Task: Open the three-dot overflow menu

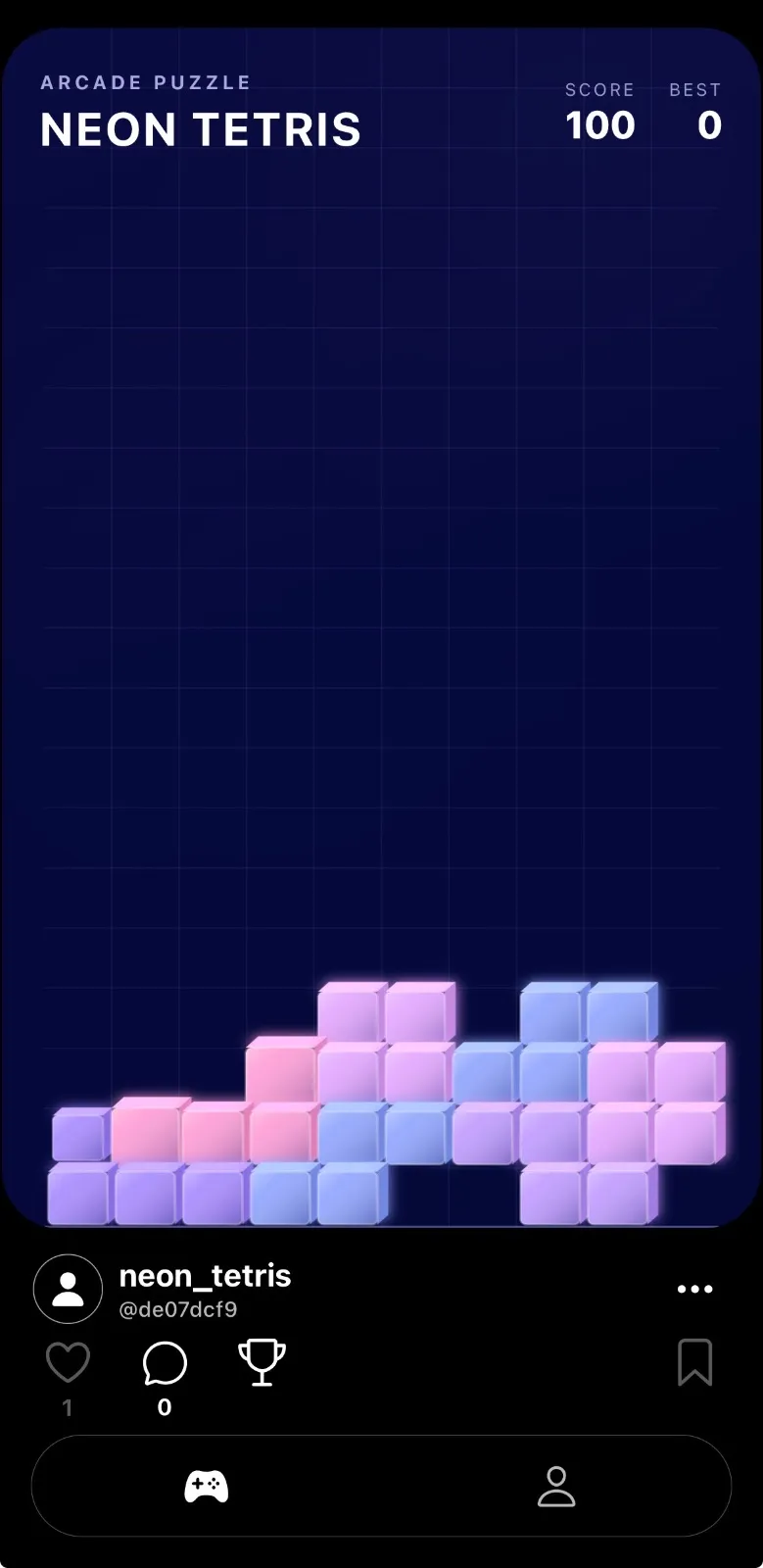Action: [694, 1289]
